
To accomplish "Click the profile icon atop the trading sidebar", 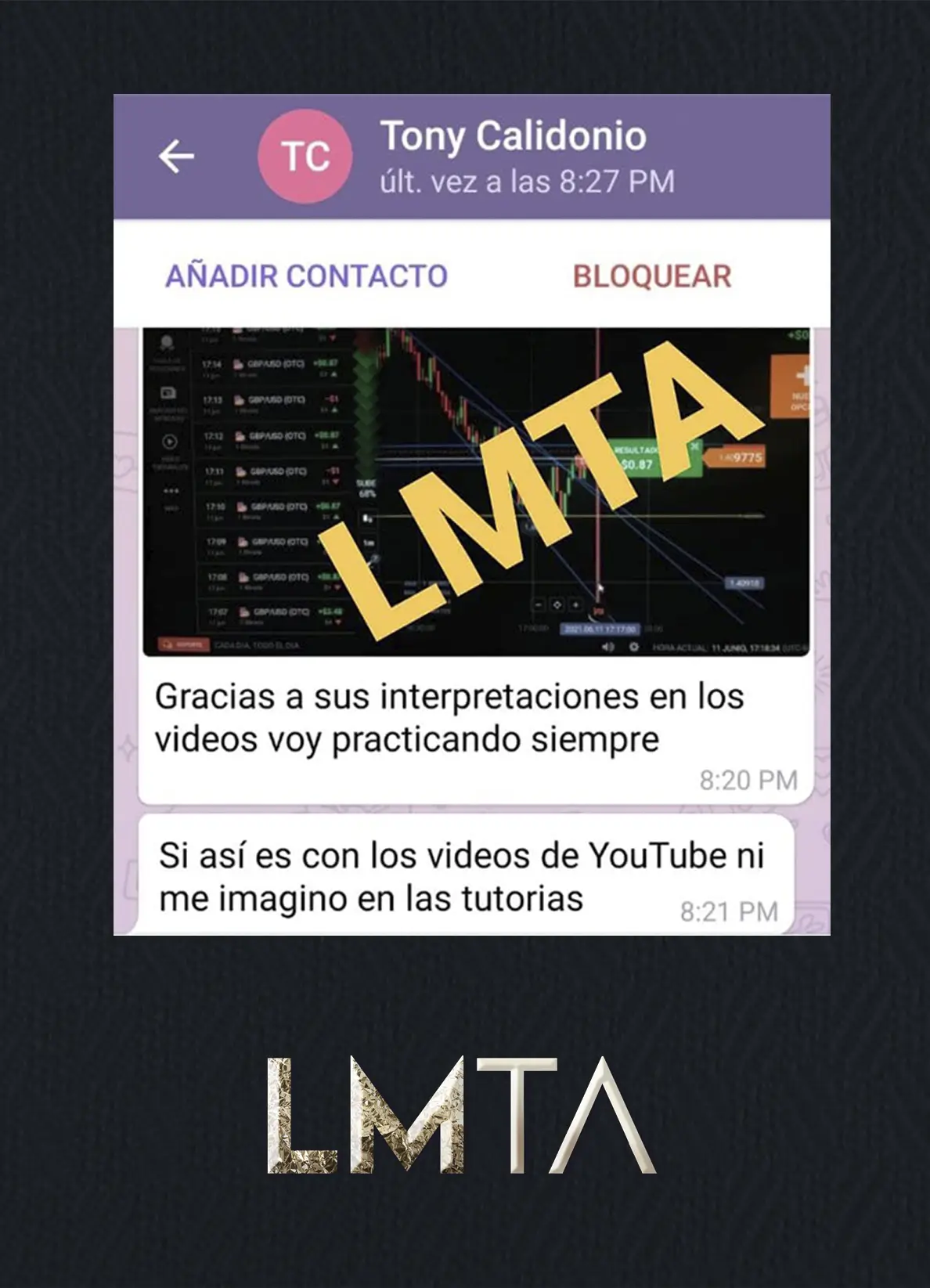I will 165,342.
